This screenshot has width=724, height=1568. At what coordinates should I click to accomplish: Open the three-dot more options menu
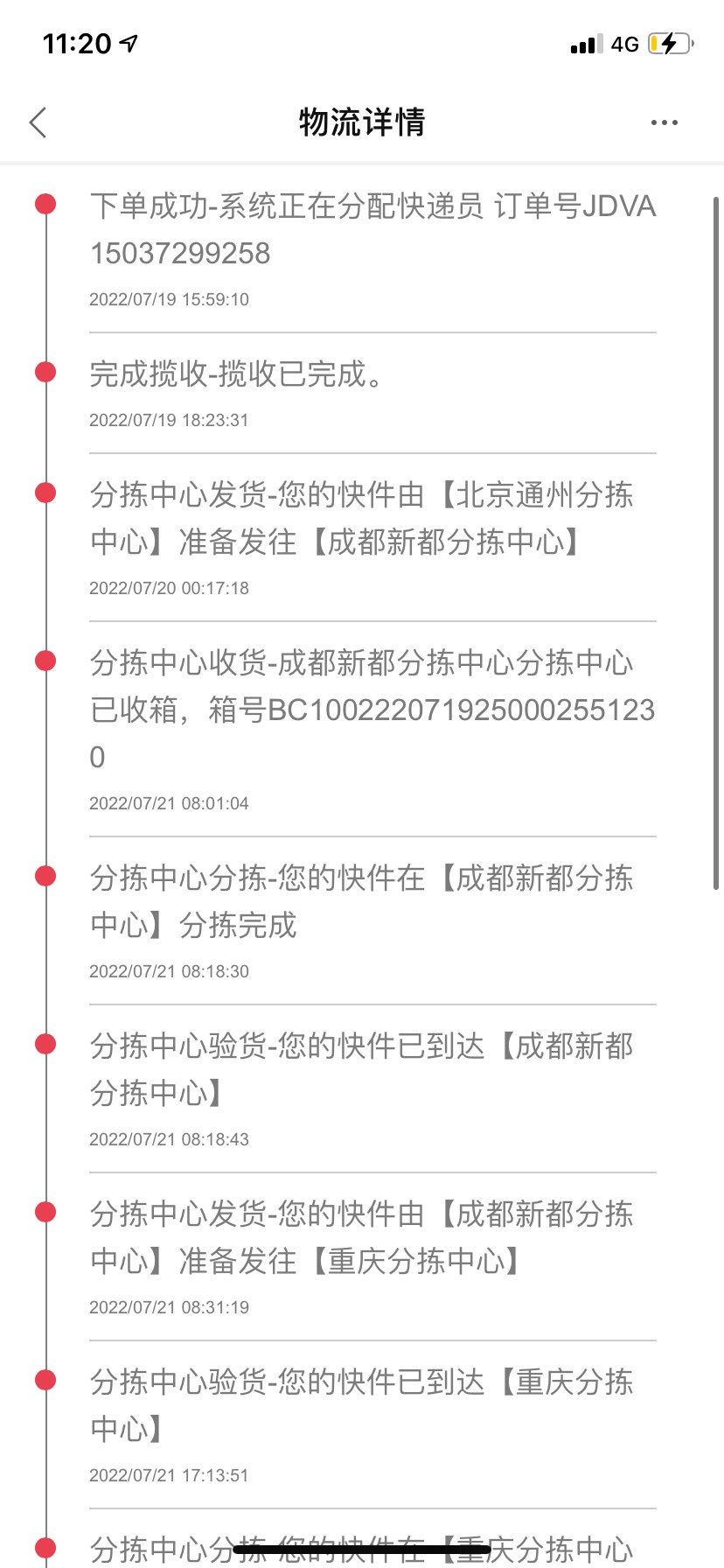click(664, 122)
